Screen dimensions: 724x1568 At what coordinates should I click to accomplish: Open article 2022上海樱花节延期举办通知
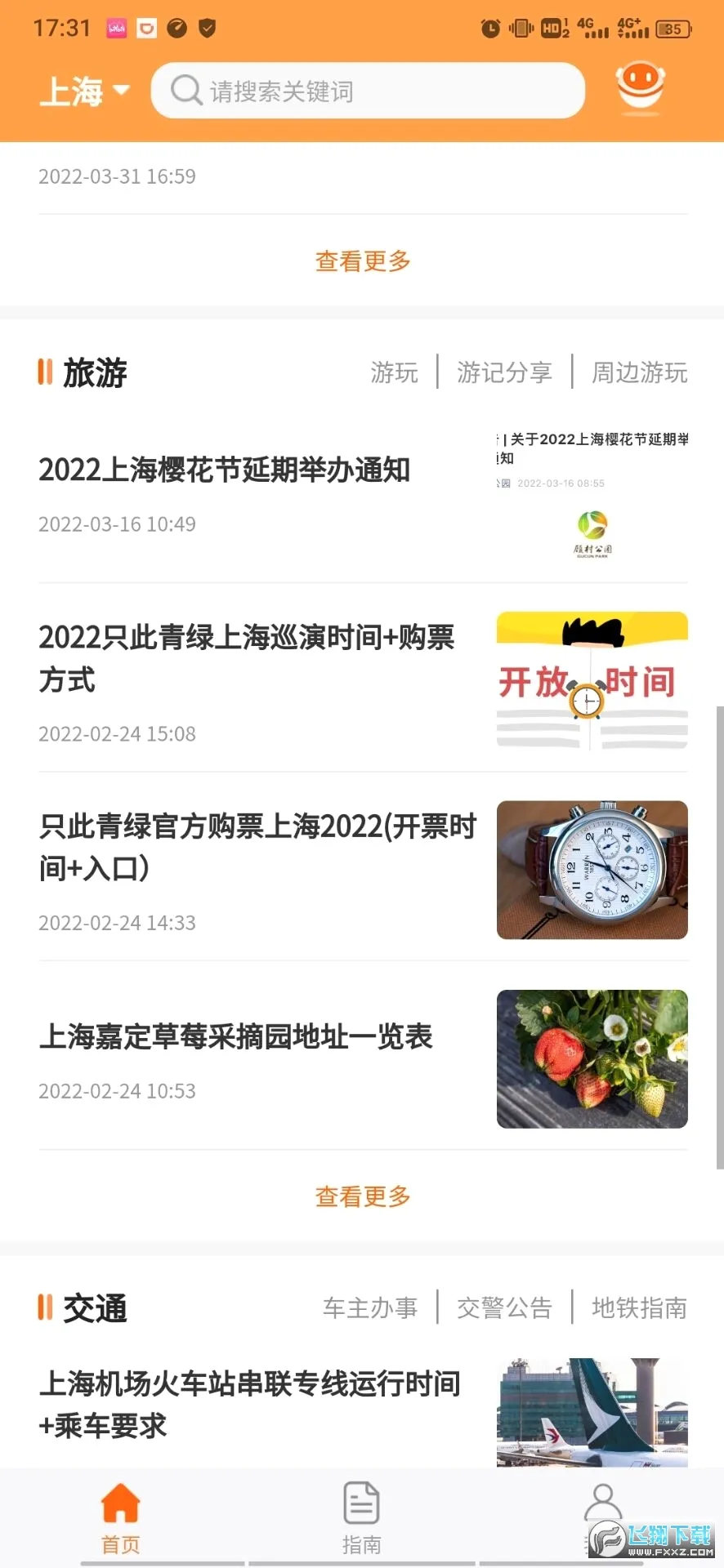(363, 496)
